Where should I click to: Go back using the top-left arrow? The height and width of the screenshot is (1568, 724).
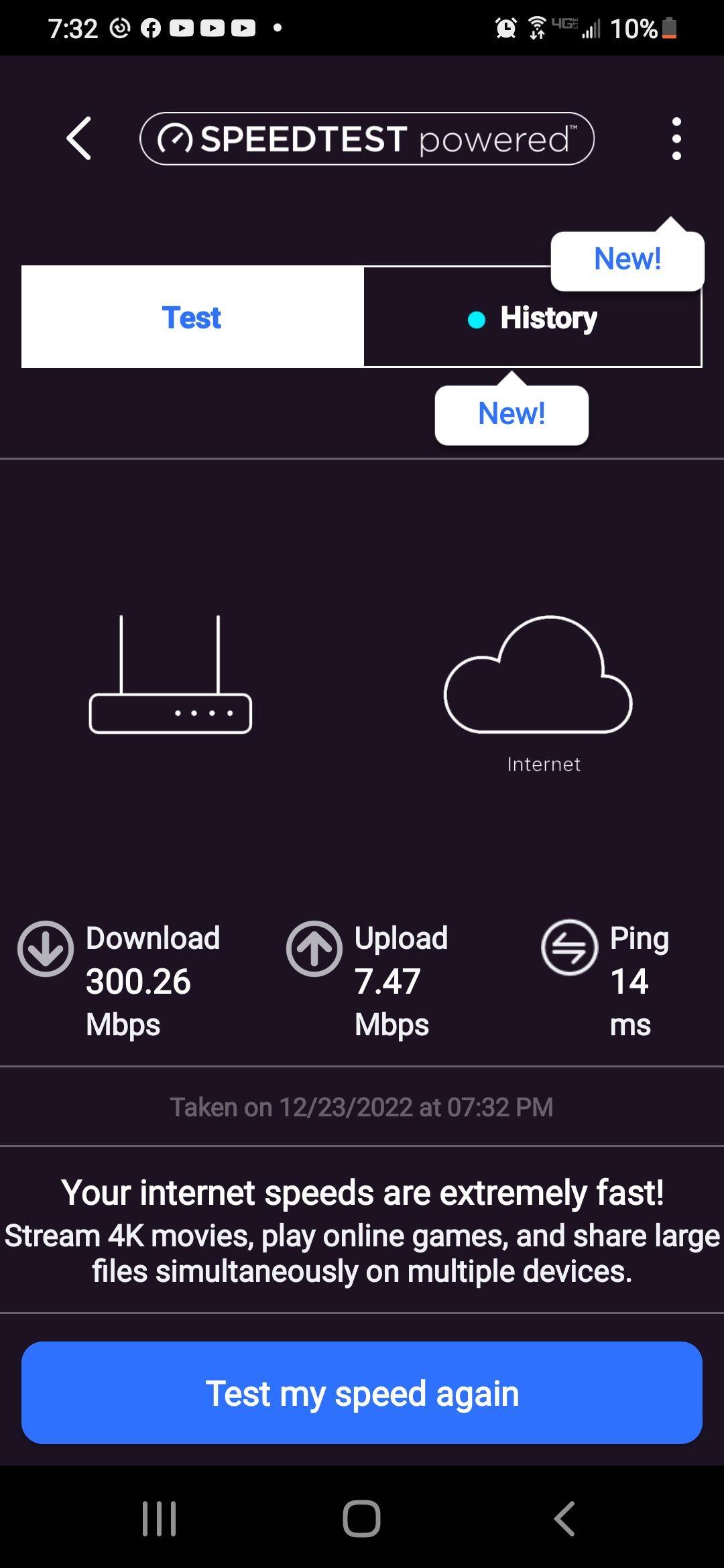point(79,139)
